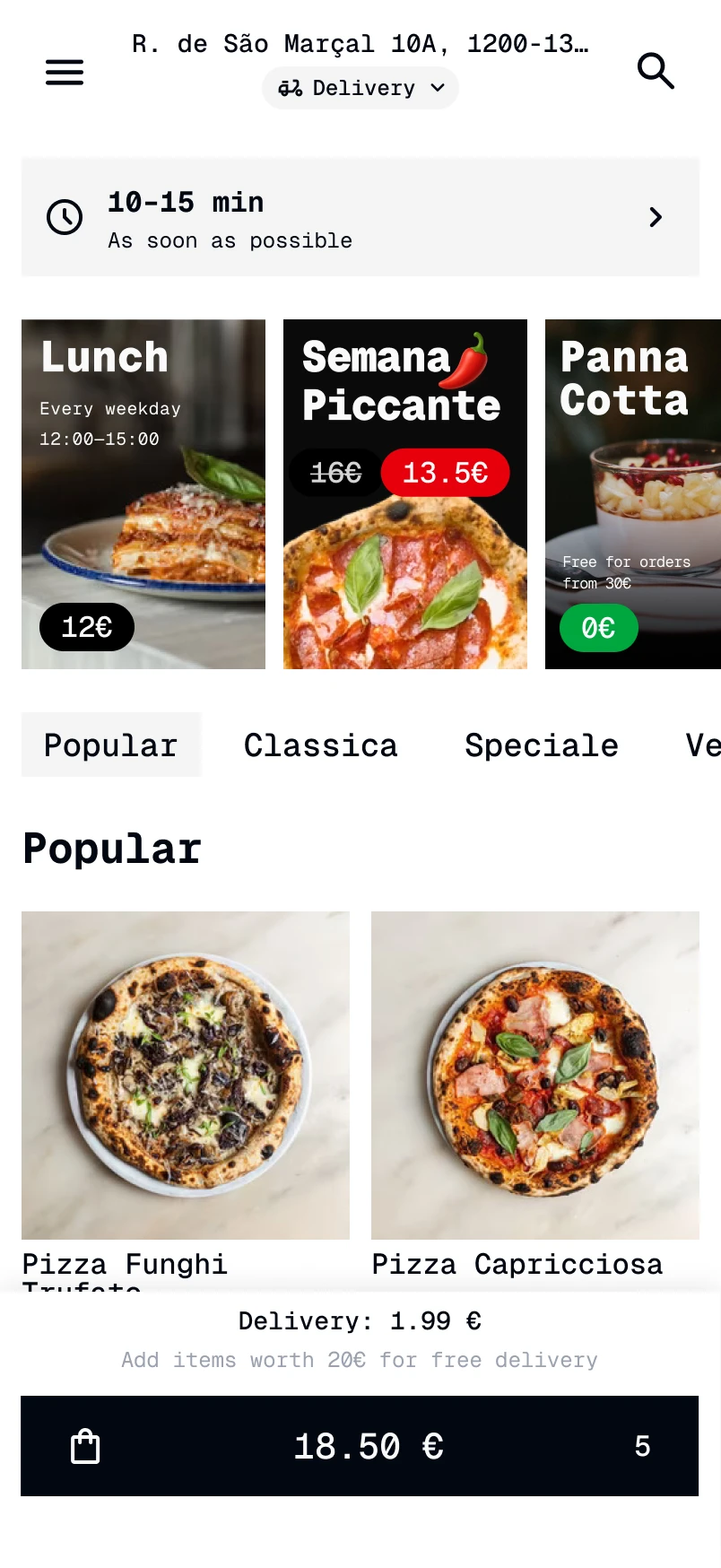Open the hamburger navigation menu
Viewport: 721px width, 1568px height.
[64, 72]
